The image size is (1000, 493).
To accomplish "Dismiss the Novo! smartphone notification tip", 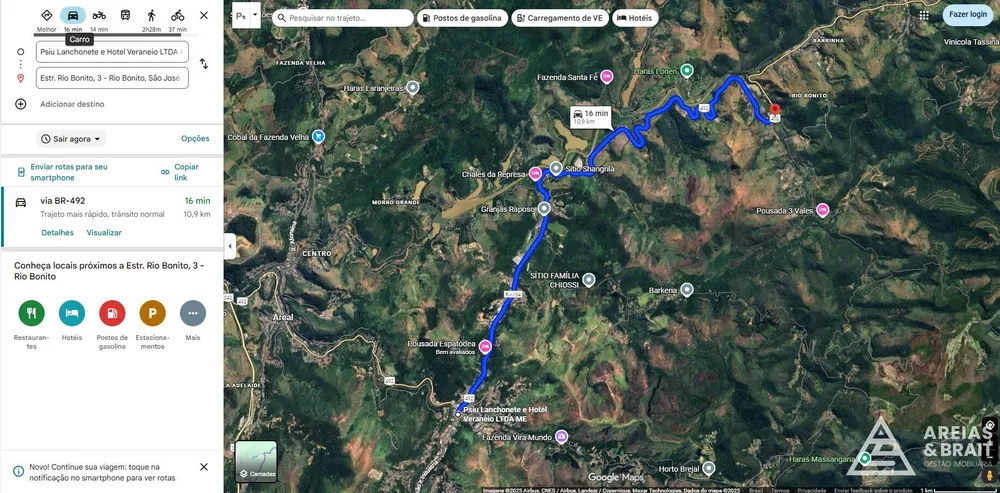I will click(x=204, y=467).
